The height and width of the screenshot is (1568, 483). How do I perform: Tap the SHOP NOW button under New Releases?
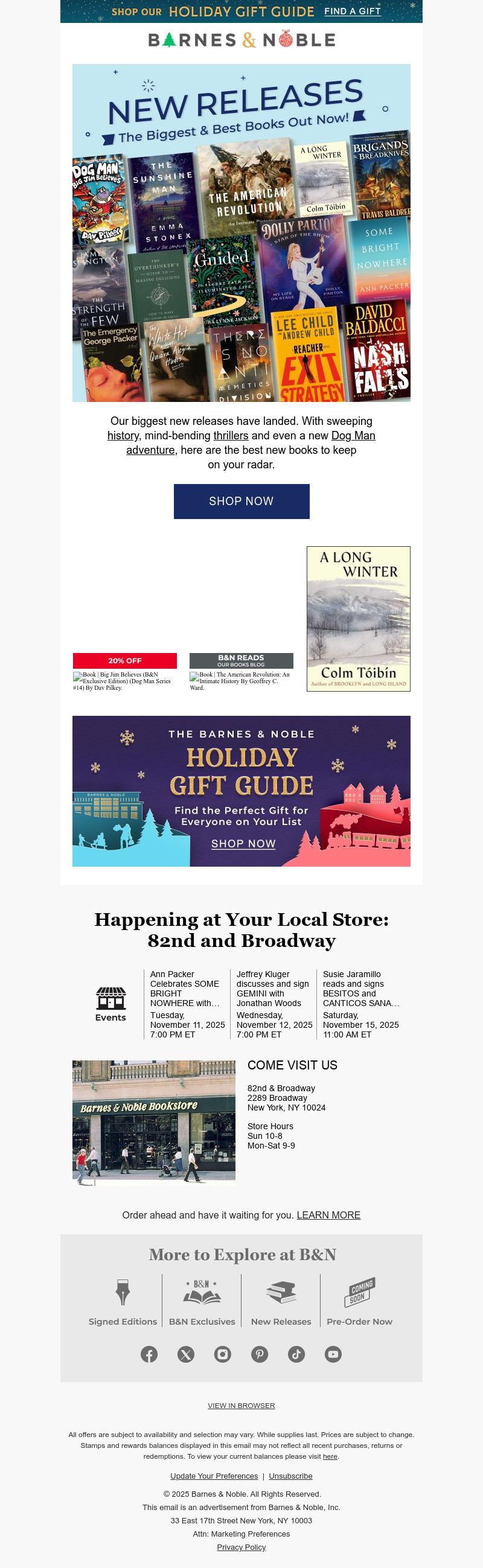pyautogui.click(x=241, y=501)
